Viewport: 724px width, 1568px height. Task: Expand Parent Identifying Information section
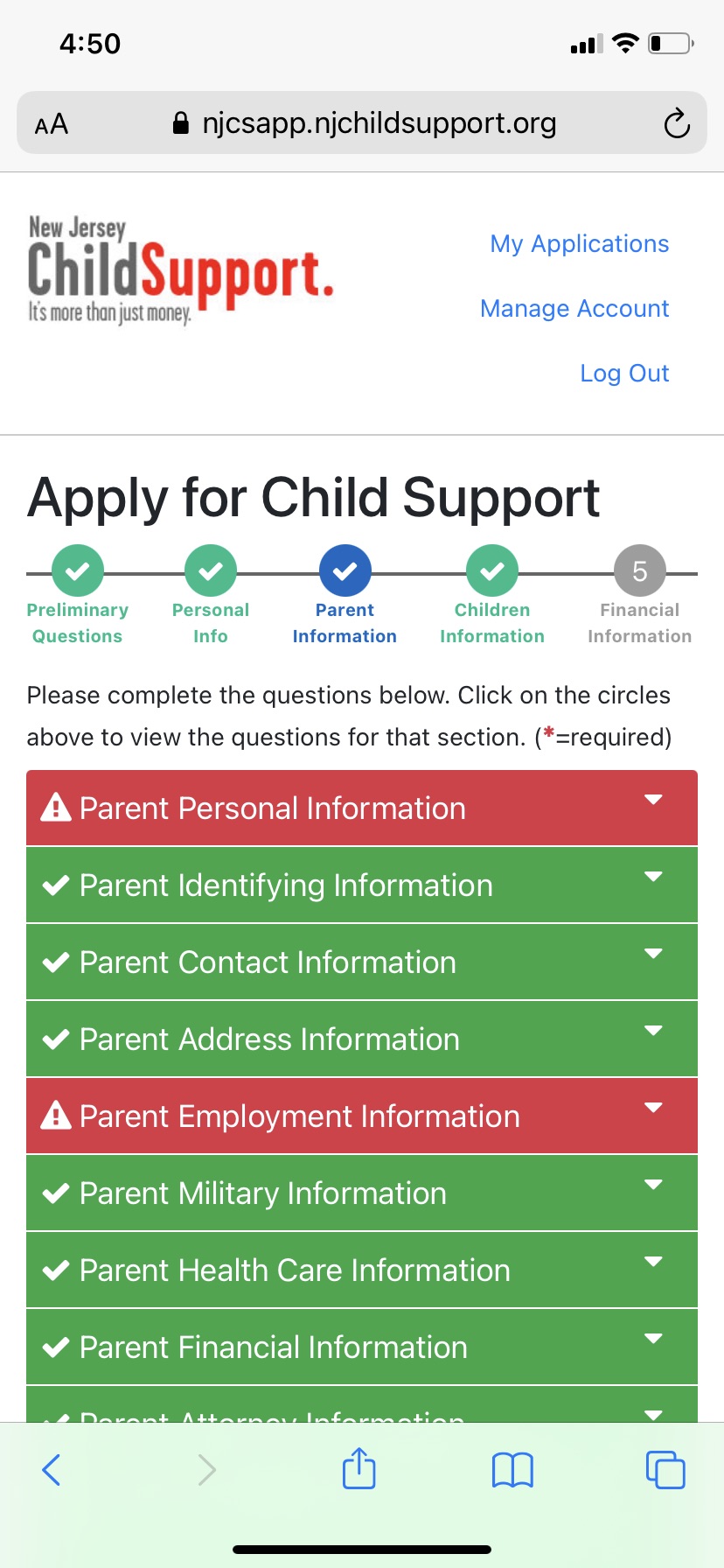click(362, 885)
